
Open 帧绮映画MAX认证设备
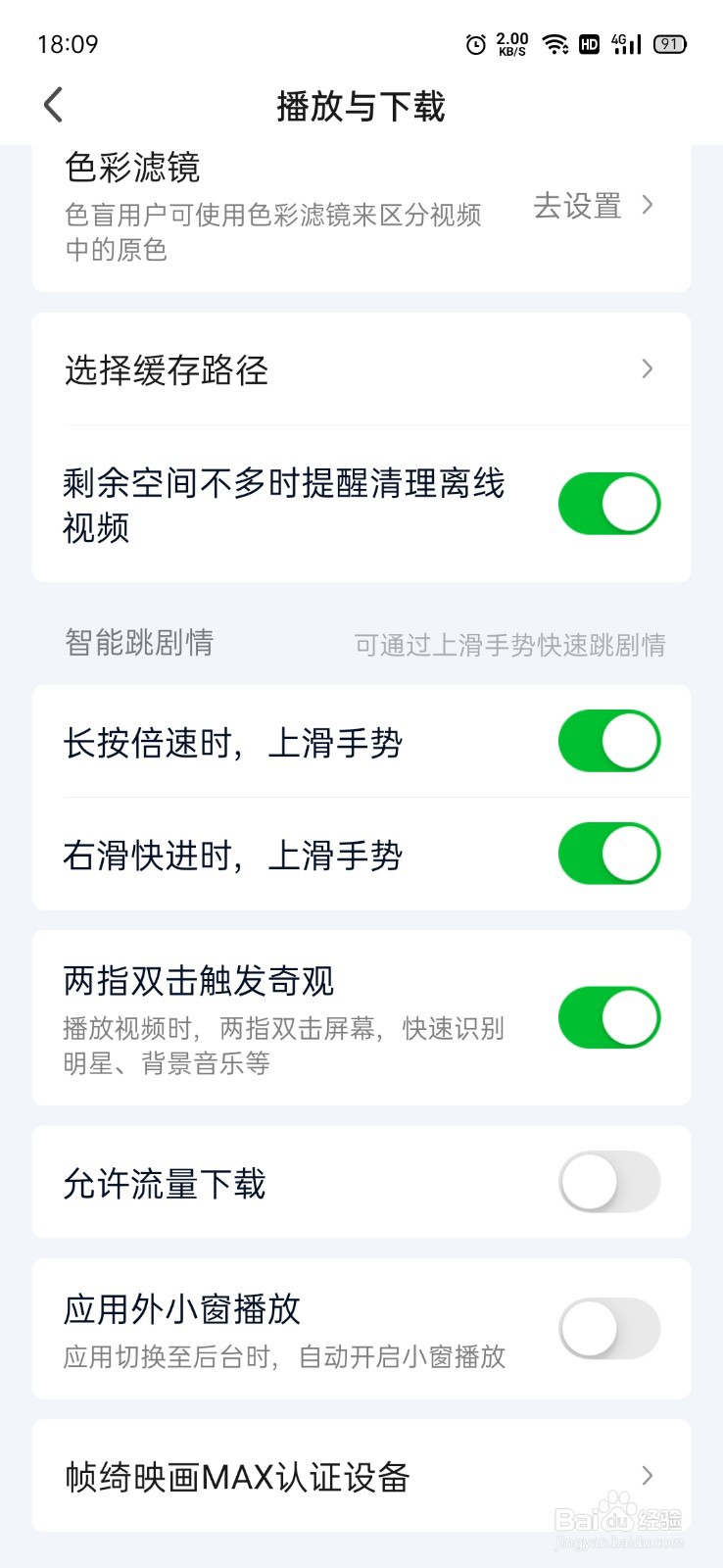coord(361,1476)
